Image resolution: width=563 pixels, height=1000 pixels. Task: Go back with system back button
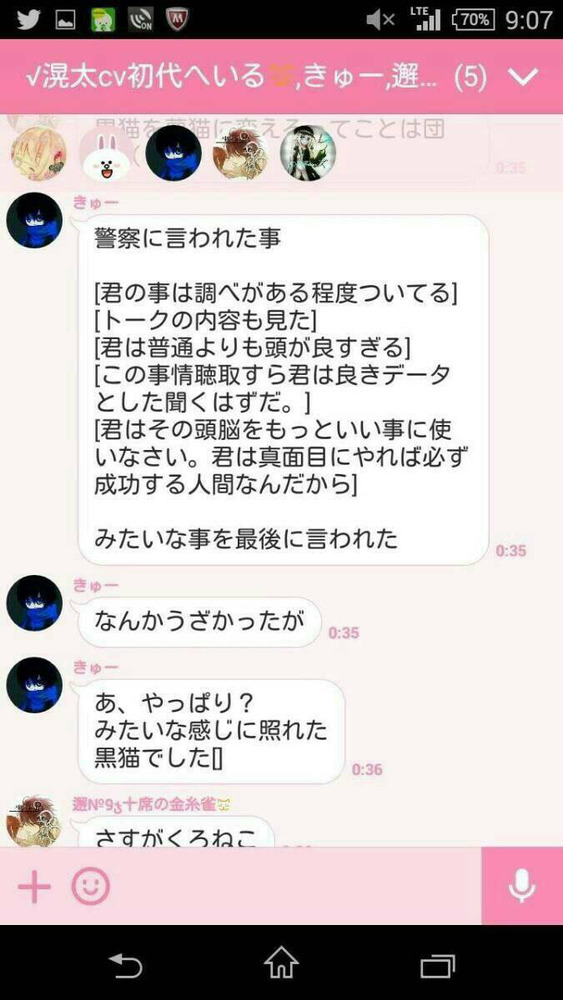click(126, 964)
